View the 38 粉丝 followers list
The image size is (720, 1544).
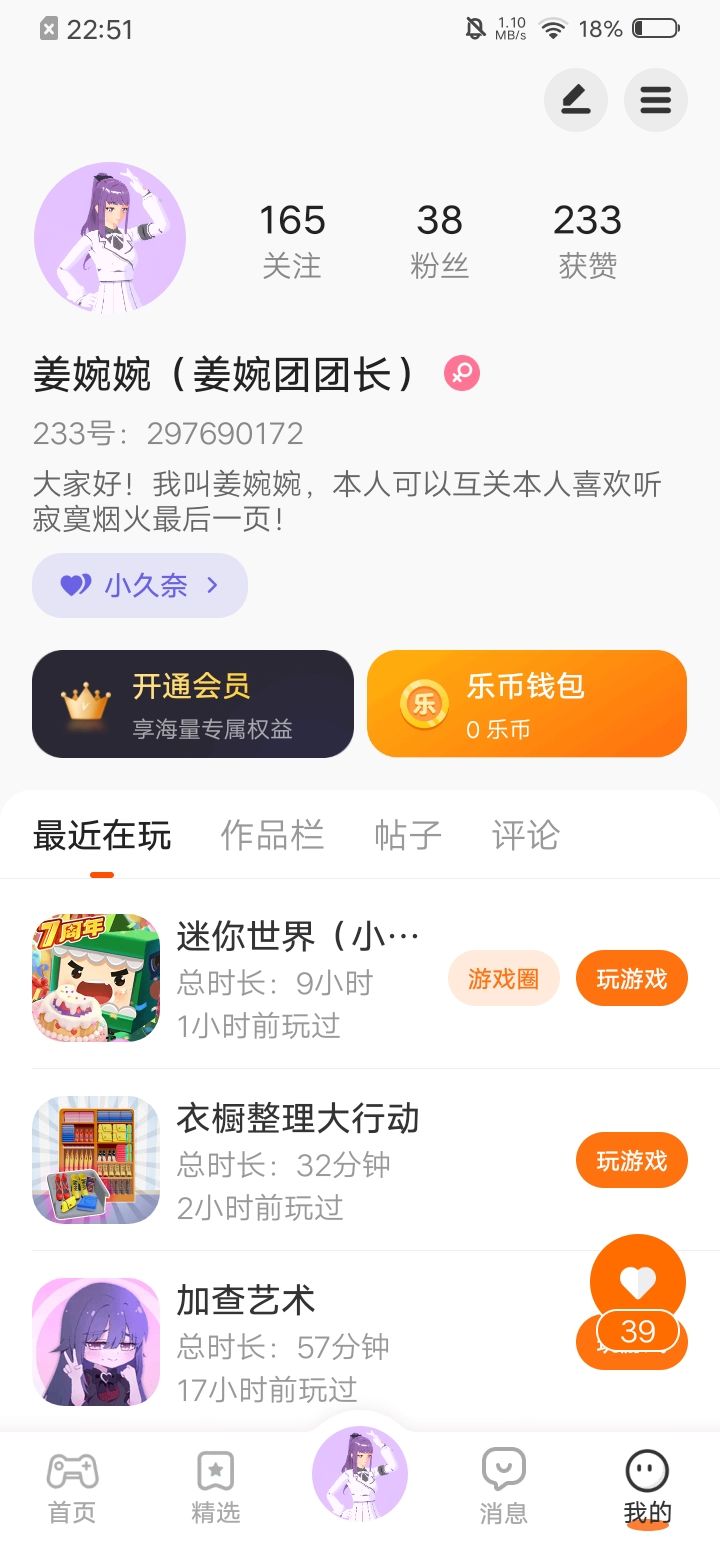click(x=439, y=240)
